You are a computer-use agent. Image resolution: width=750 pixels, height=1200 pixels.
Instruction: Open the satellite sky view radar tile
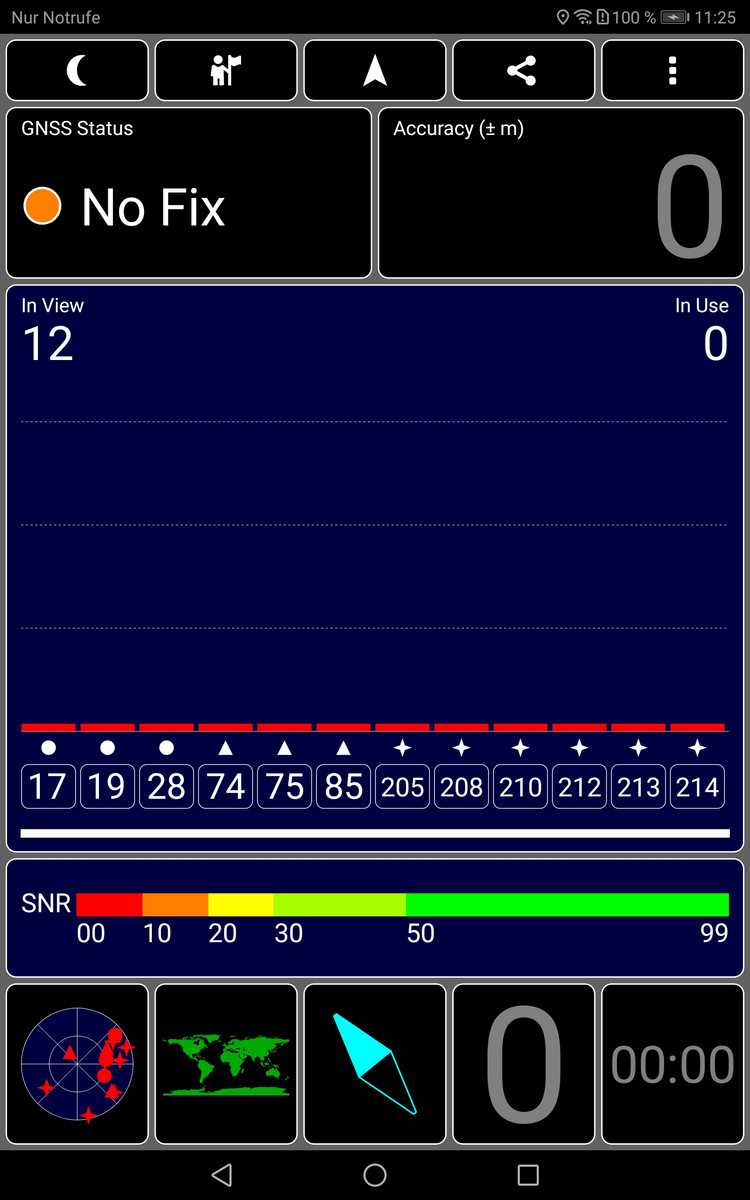[x=77, y=1064]
